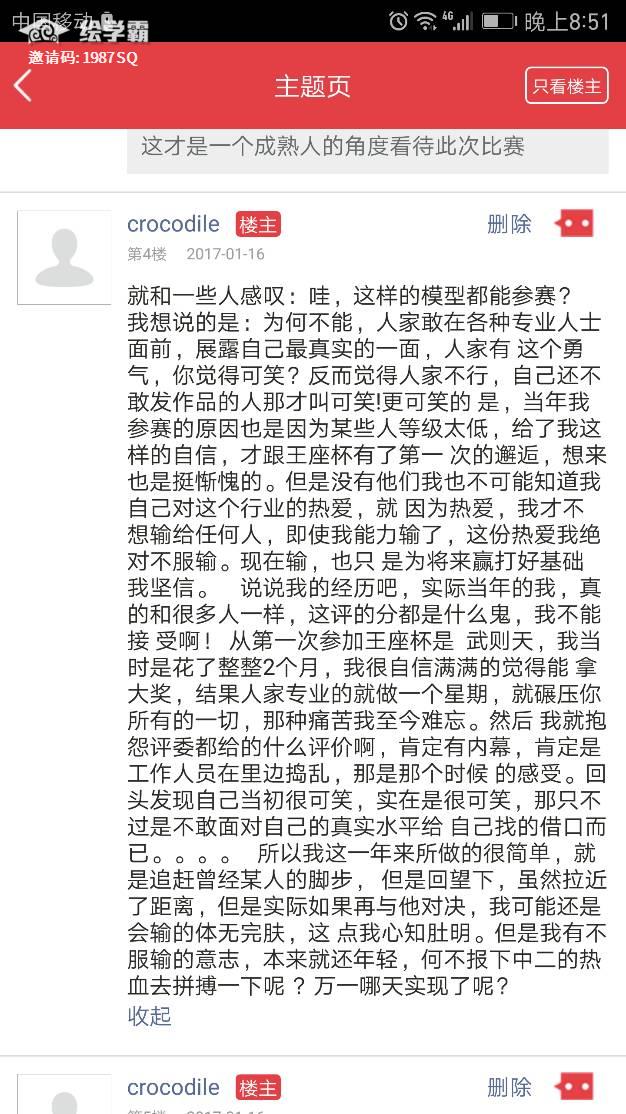Filter with the 只看楼主 button
This screenshot has width=626, height=1114.
(566, 86)
